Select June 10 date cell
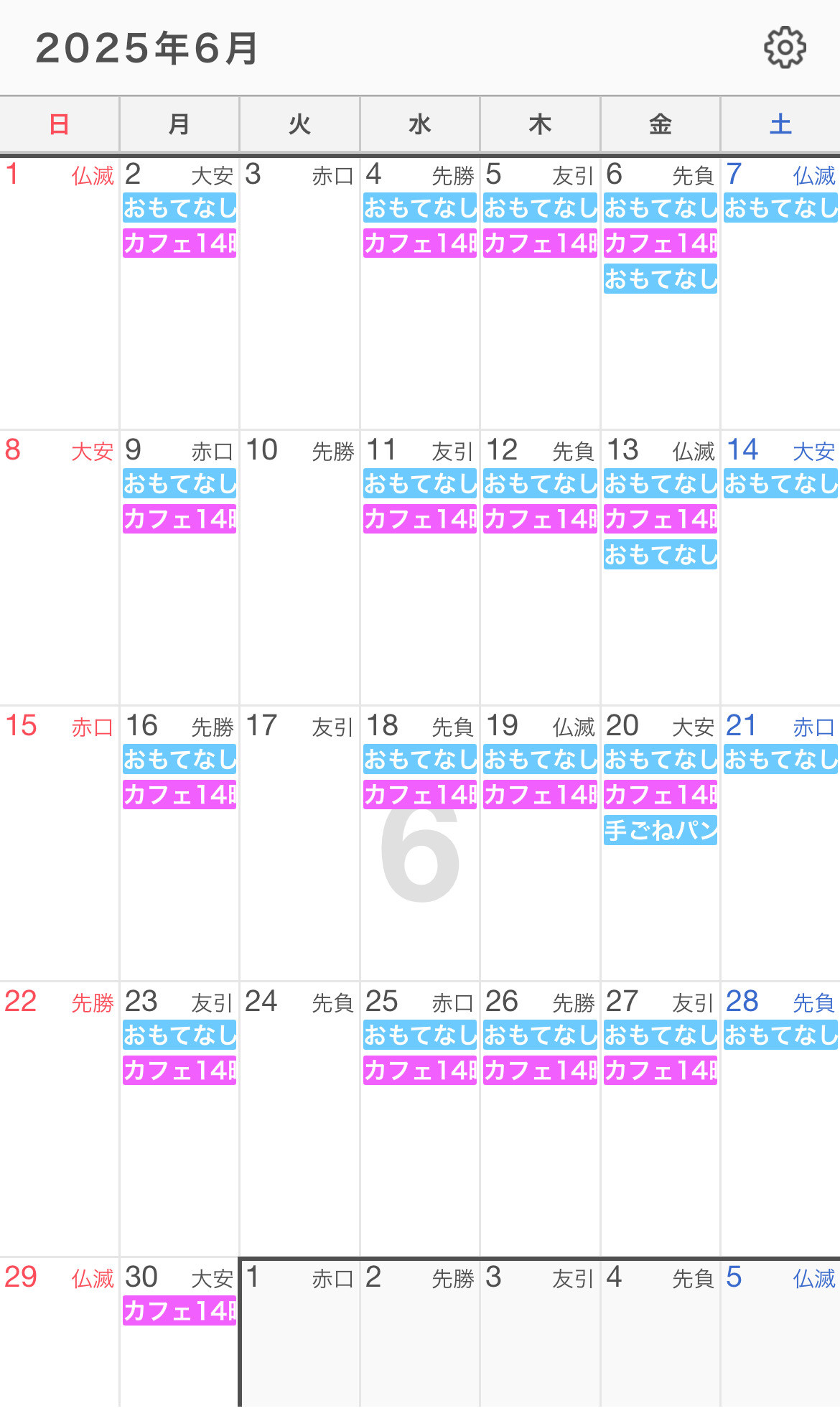This screenshot has height=1416, width=840. pyautogui.click(x=299, y=568)
